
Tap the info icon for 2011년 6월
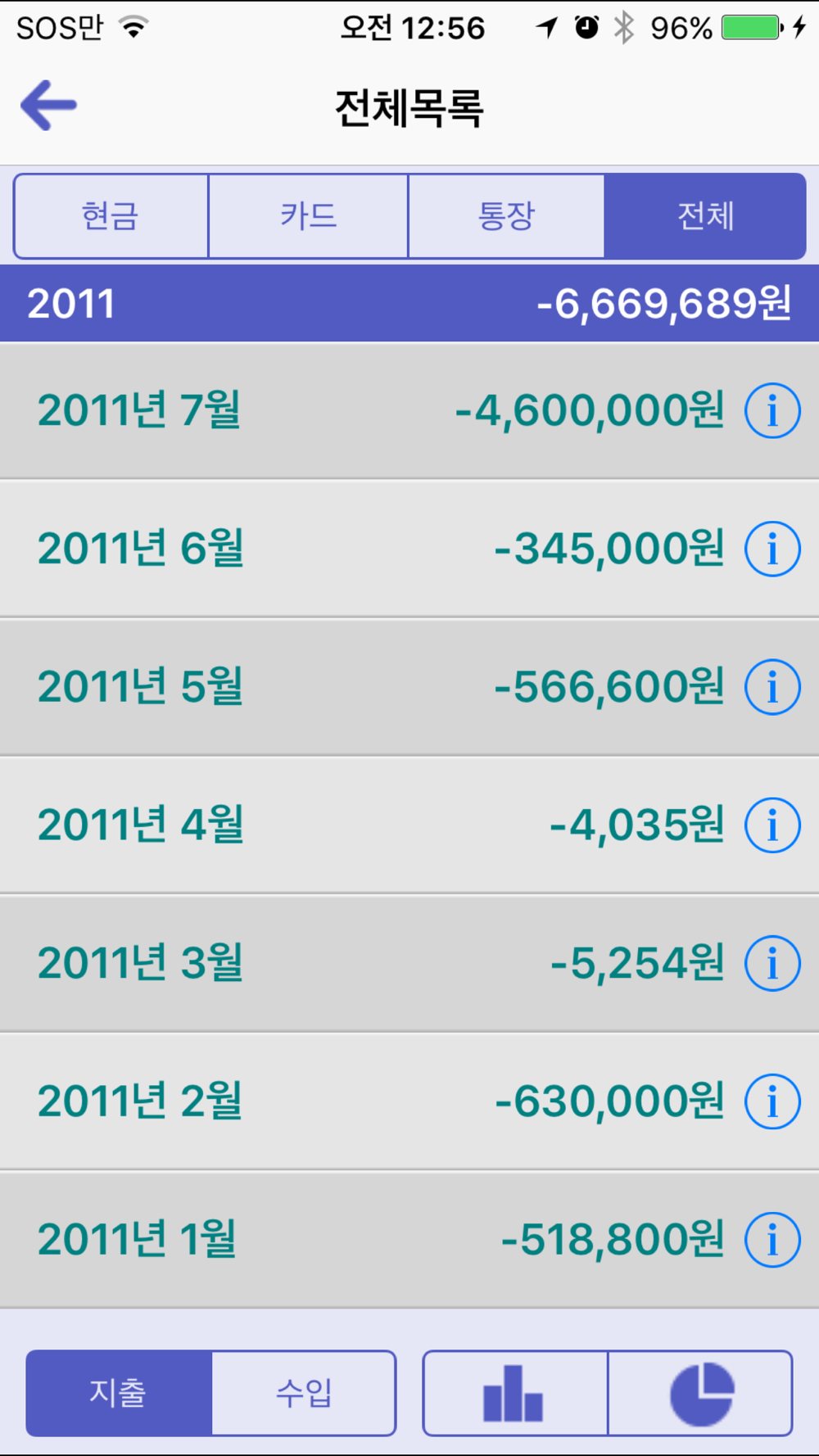click(x=772, y=549)
